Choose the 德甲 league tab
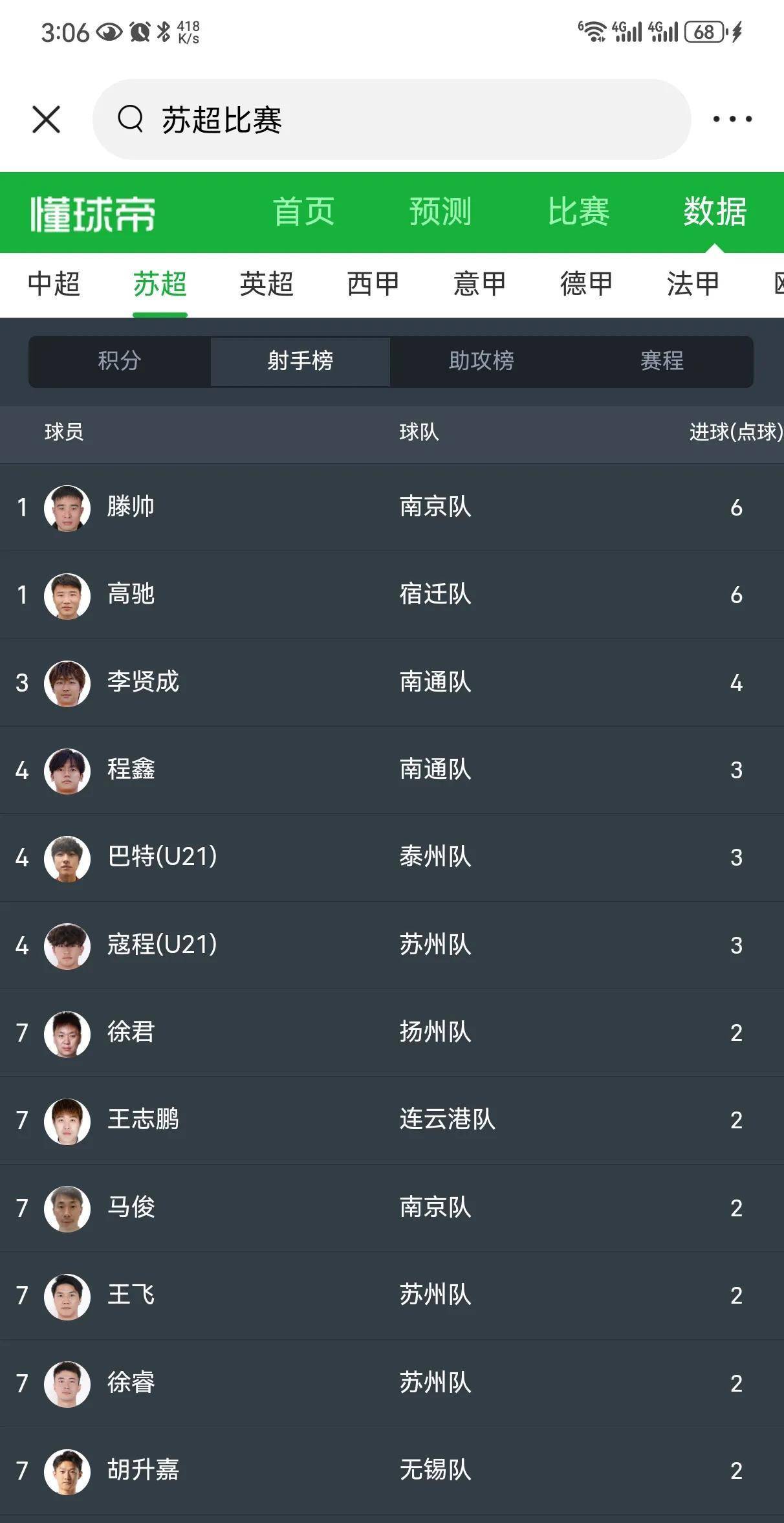The width and height of the screenshot is (784, 1523). (x=586, y=284)
